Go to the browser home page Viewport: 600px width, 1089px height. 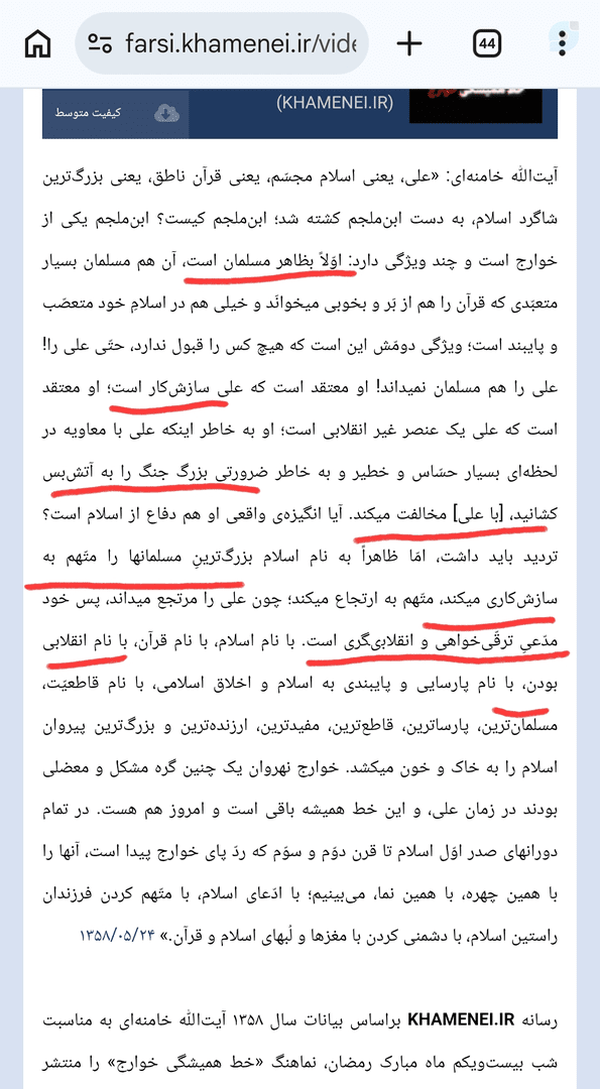tap(38, 44)
